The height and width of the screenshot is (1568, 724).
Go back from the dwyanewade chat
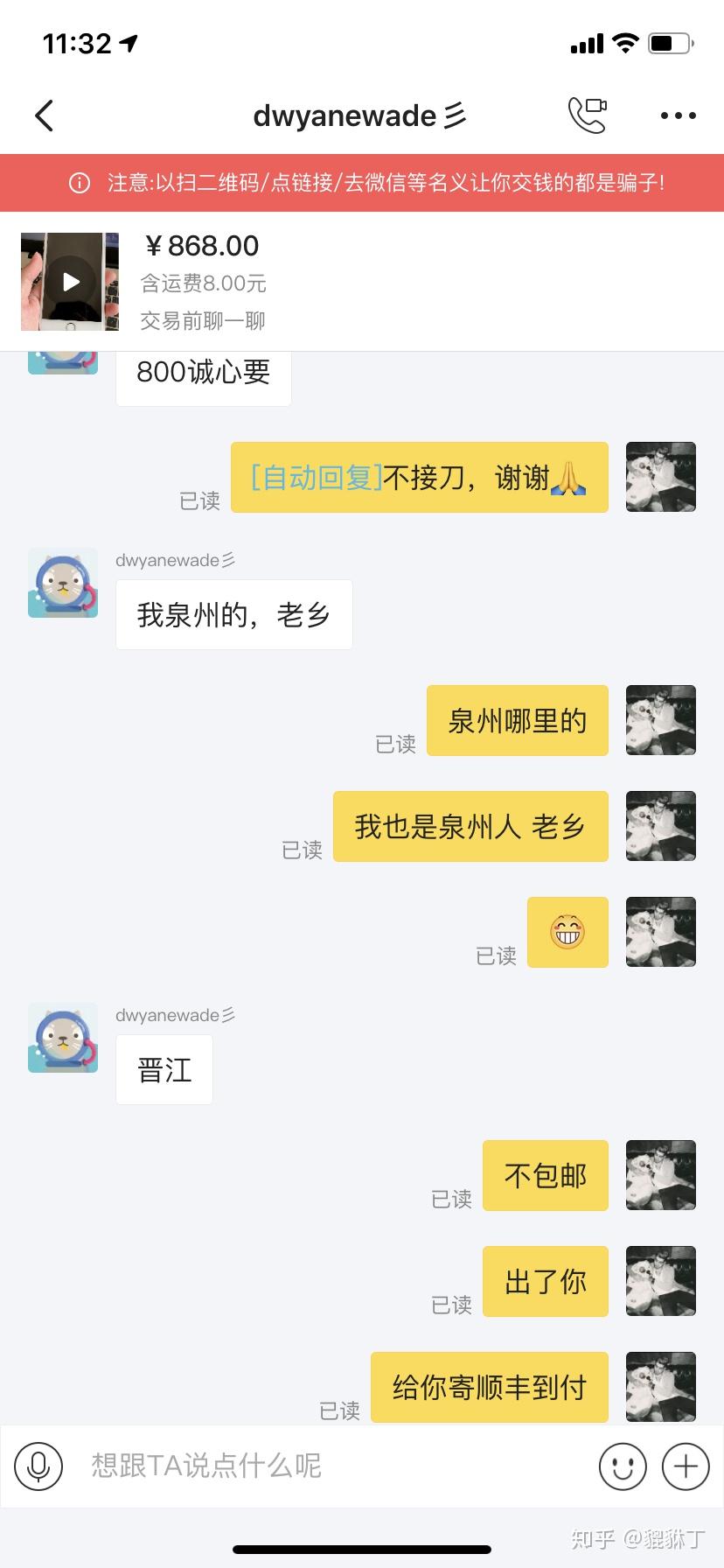click(x=45, y=115)
